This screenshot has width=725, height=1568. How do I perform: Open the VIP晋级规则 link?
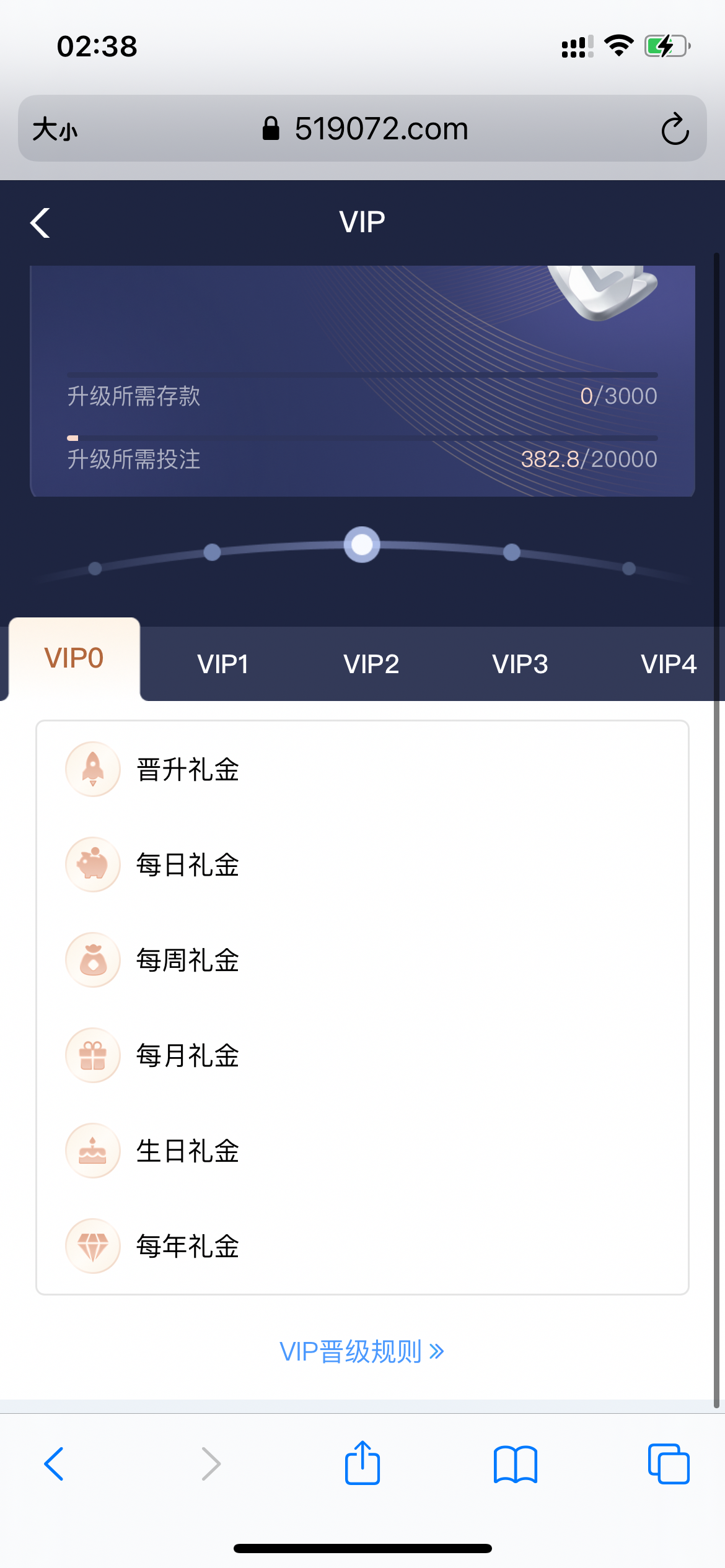pos(362,1351)
